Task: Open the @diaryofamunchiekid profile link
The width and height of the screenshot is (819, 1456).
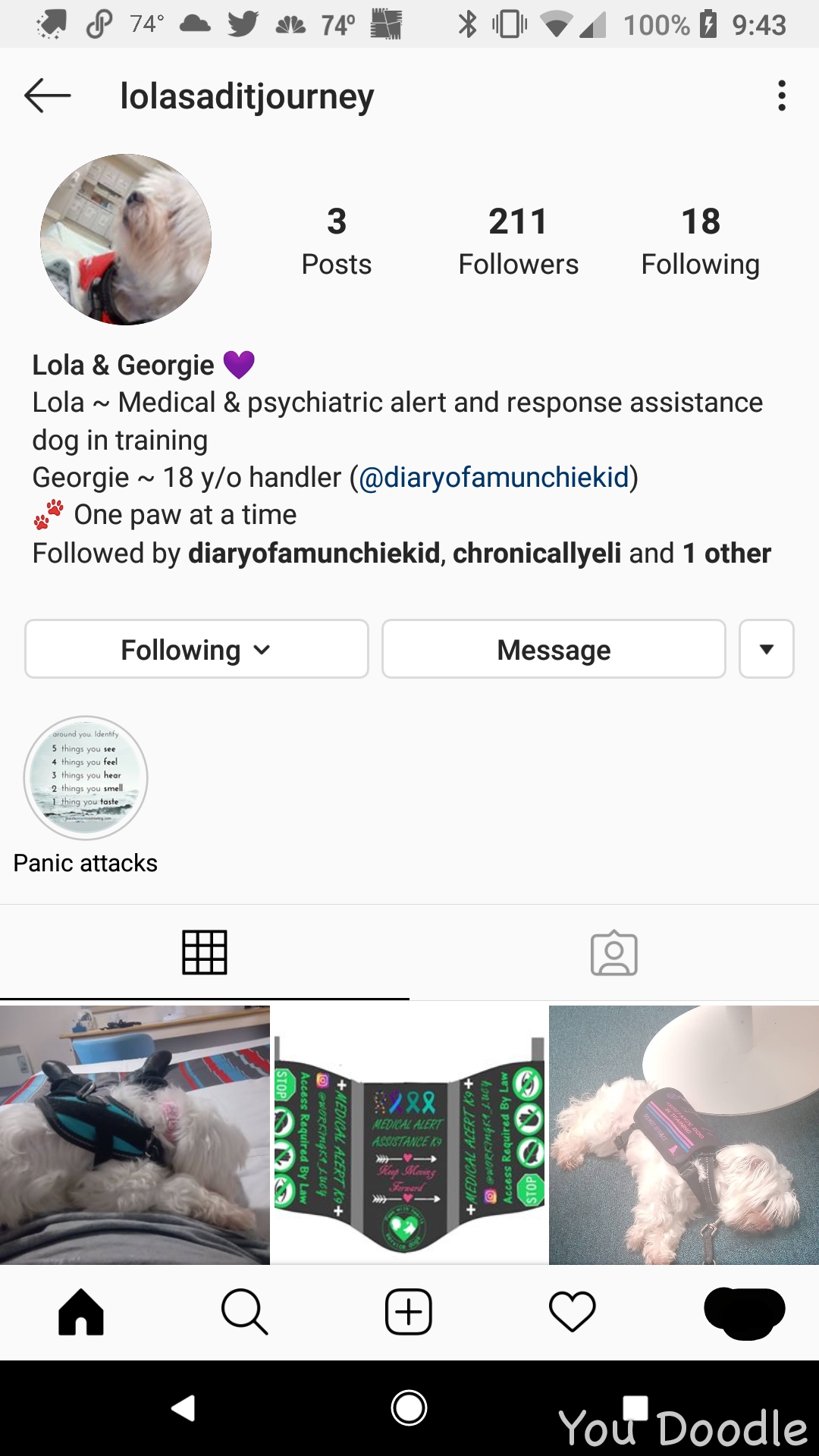Action: (x=494, y=478)
